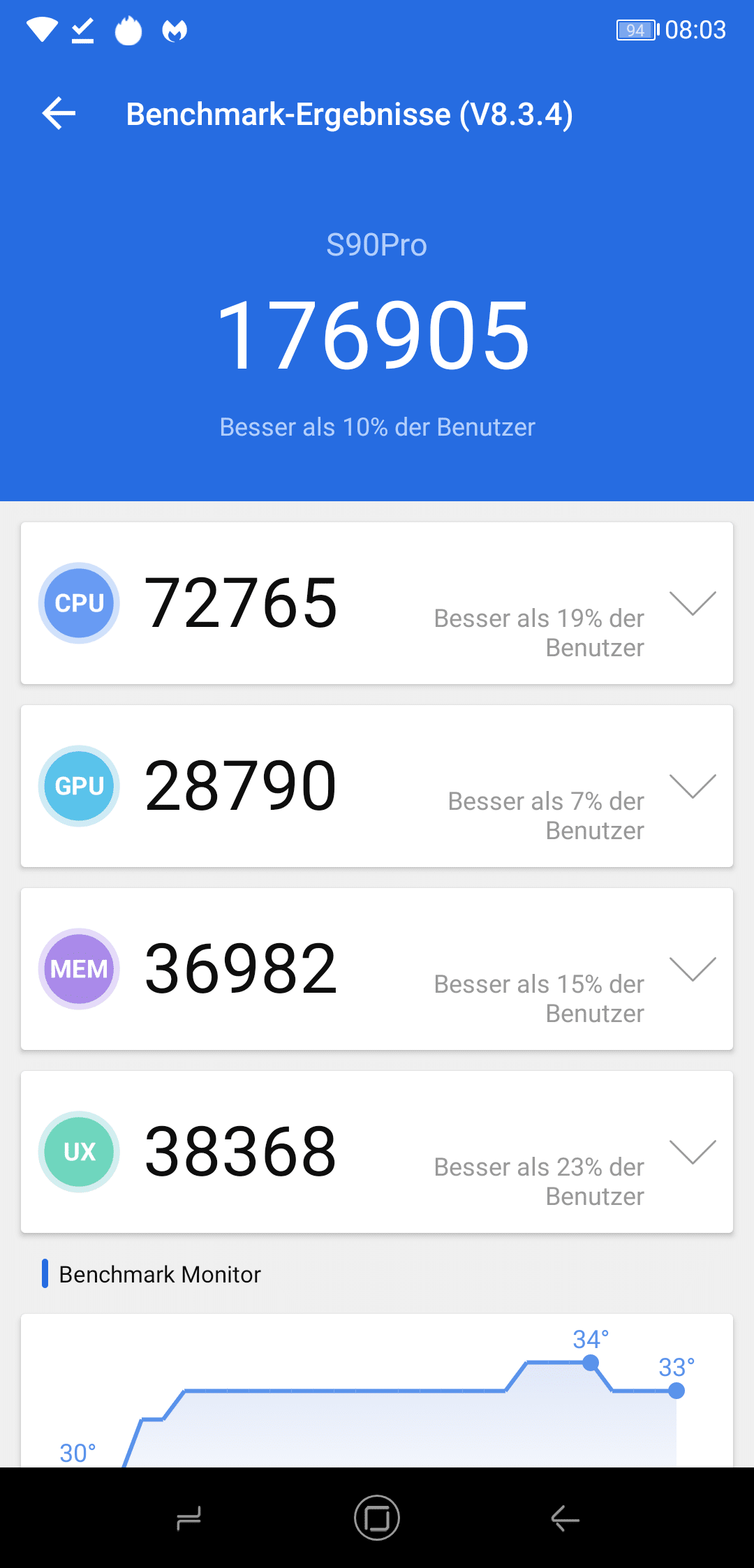
Task: Expand the MEM score details
Action: click(693, 969)
